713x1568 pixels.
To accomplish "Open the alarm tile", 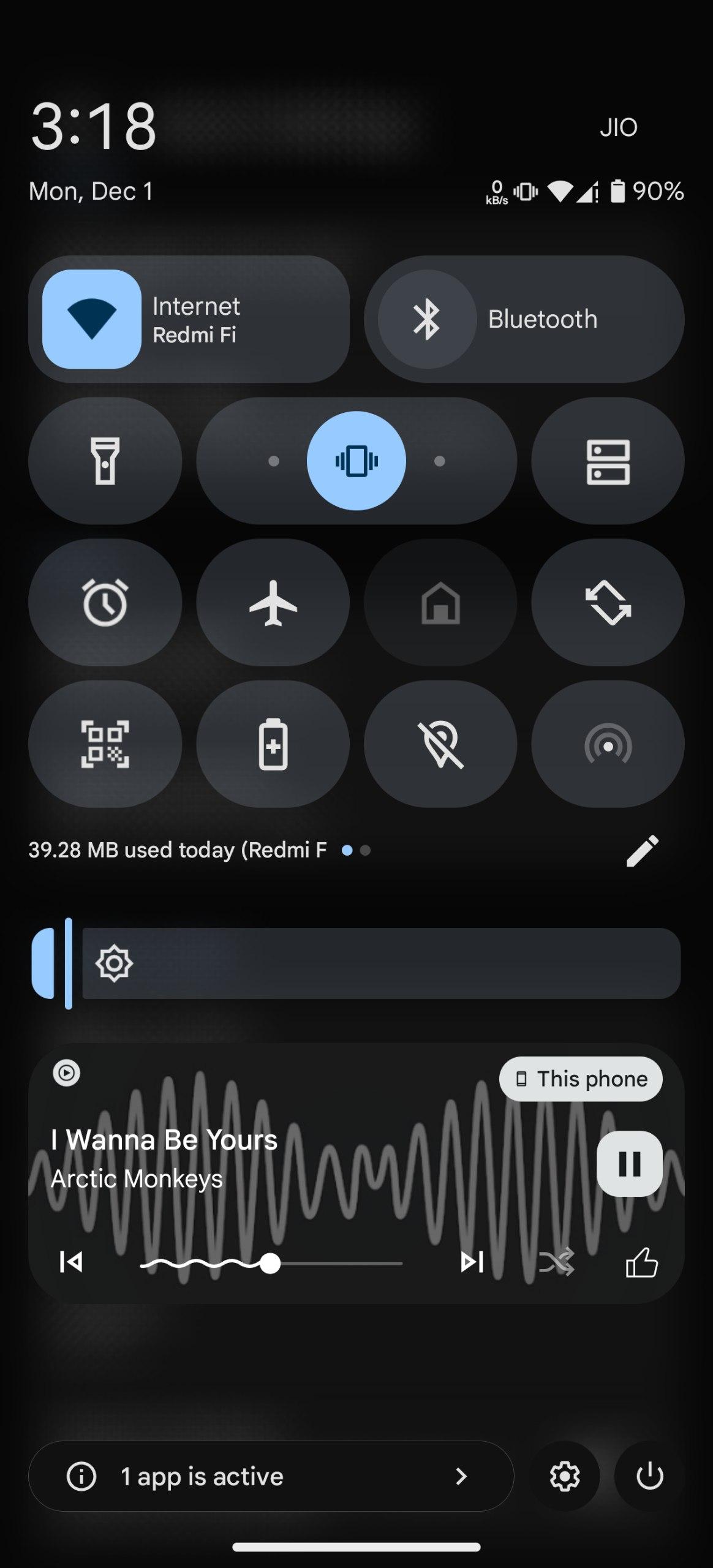I will (105, 603).
